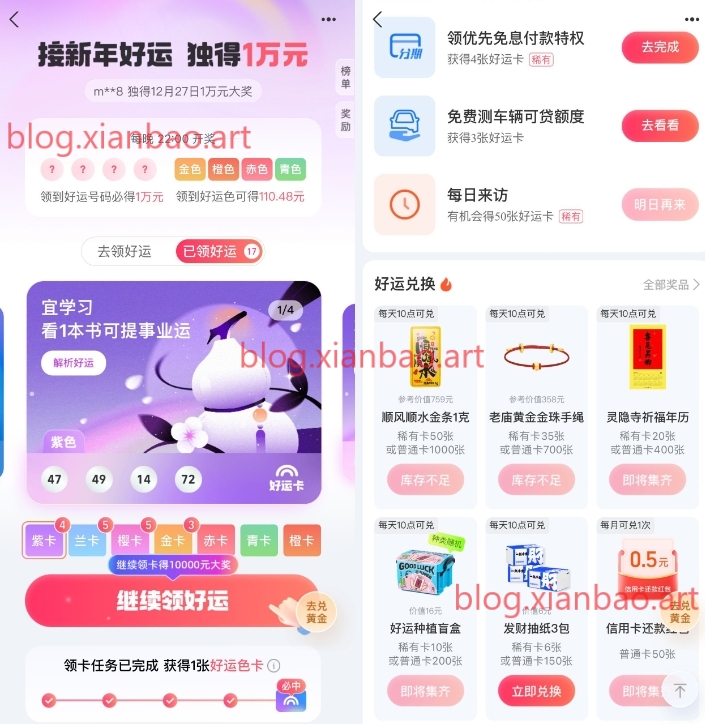705x724 pixels.
Task: Tap the info icon beside 好运色卡
Action: tap(274, 666)
